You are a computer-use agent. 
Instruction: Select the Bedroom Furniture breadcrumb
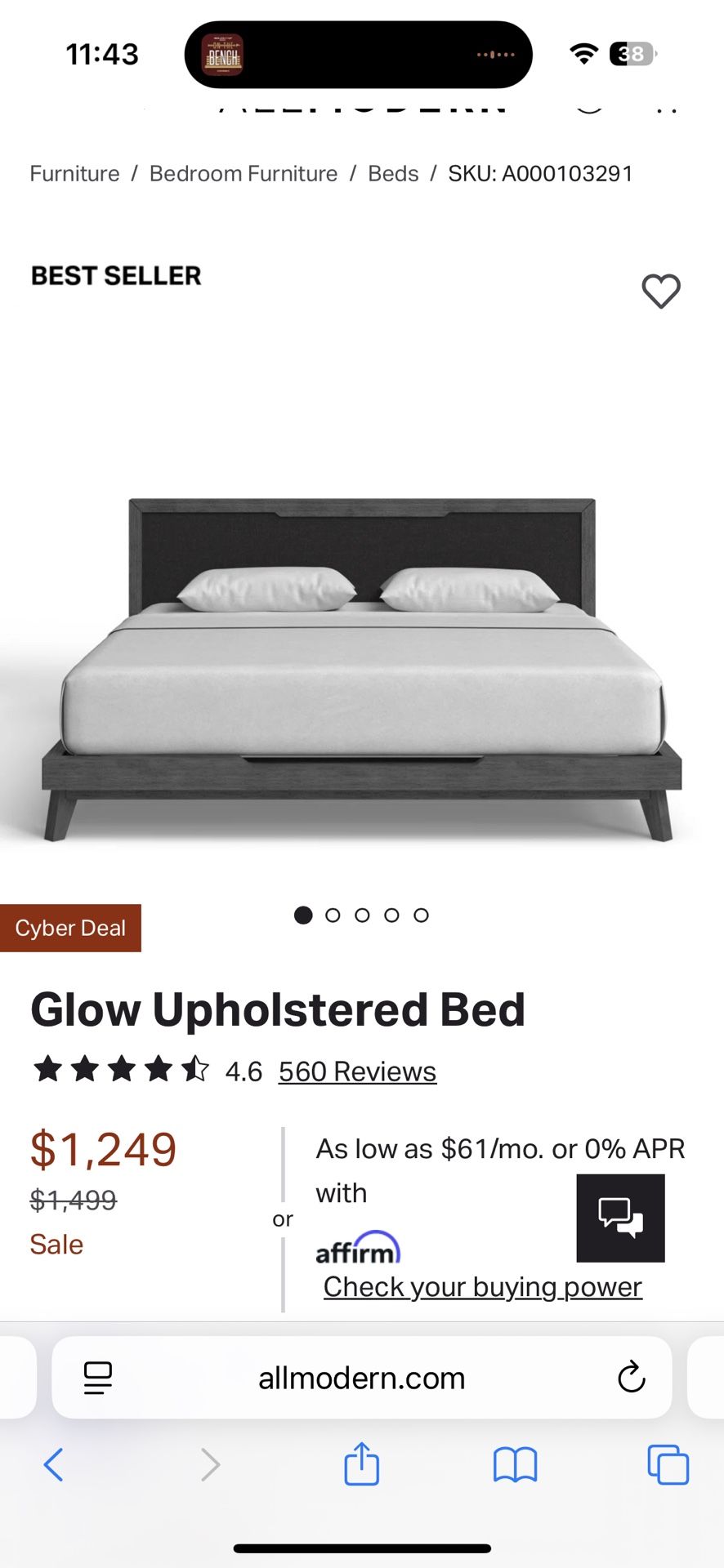(243, 173)
